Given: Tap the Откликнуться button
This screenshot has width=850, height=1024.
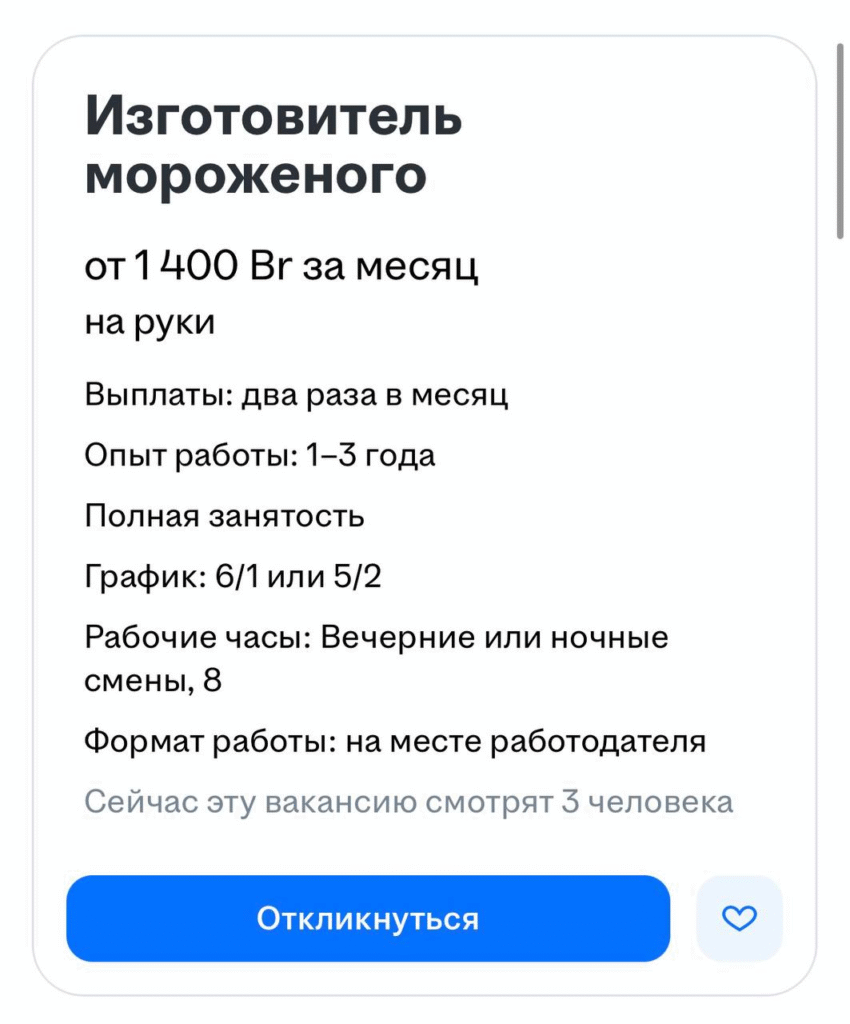Looking at the screenshot, I should [367, 918].
